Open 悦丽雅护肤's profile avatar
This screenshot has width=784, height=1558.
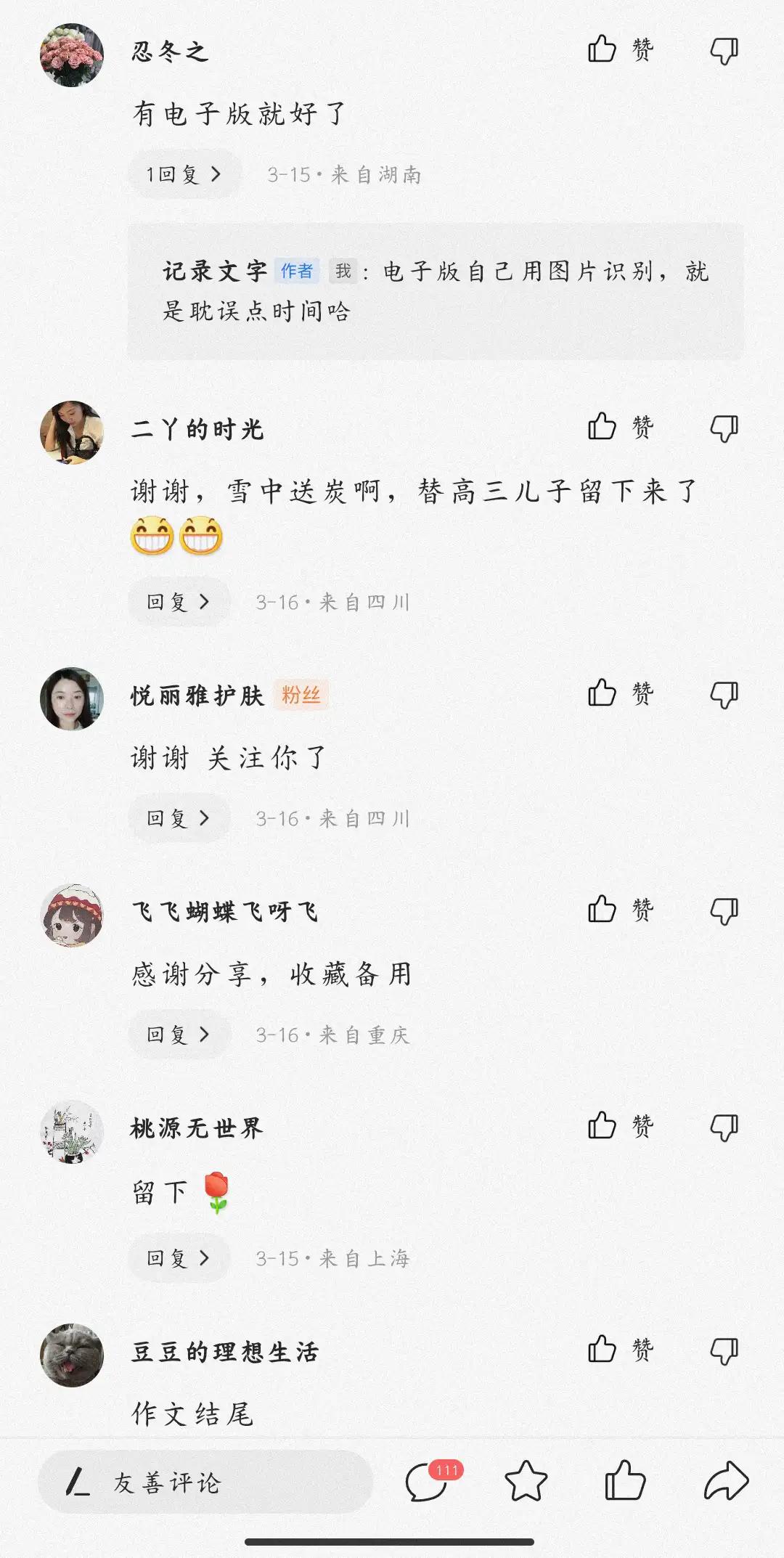coord(72,698)
